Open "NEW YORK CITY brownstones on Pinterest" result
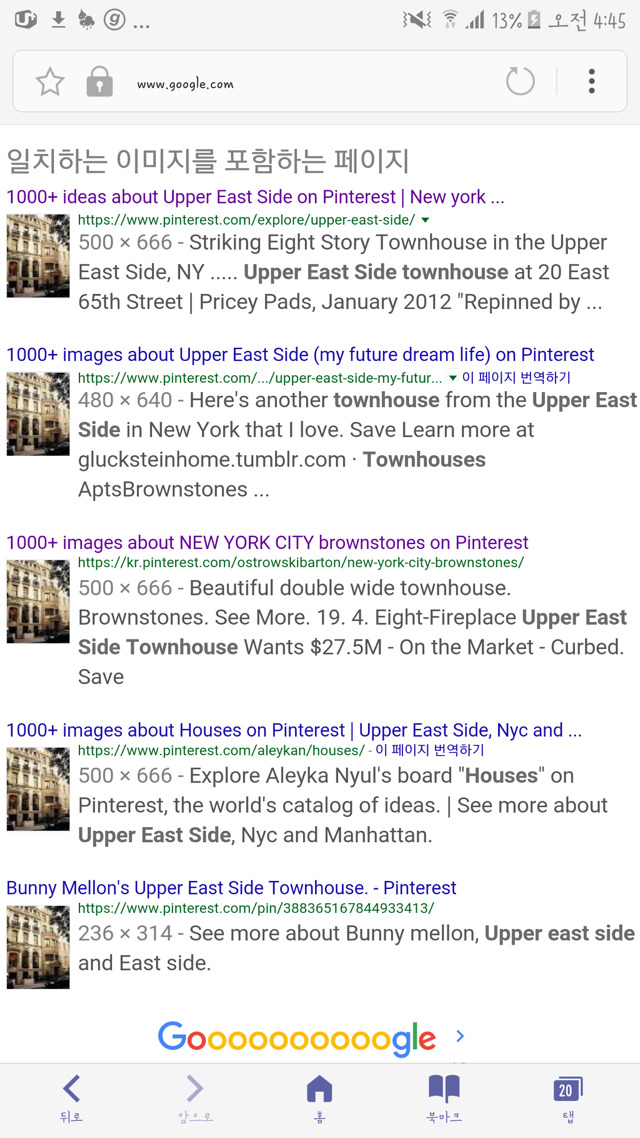This screenshot has width=640, height=1138. tap(267, 543)
